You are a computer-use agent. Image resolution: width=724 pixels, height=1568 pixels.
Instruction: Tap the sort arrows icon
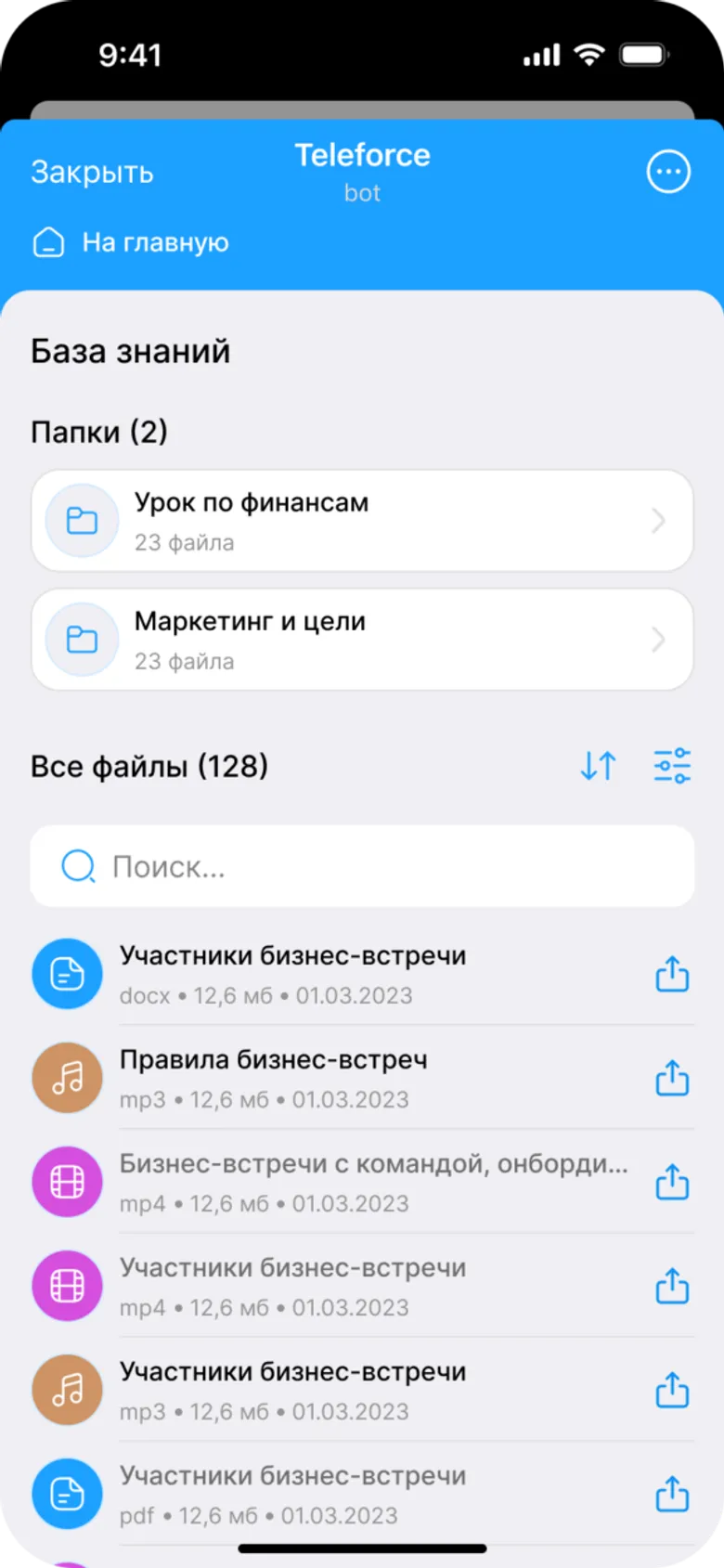pos(599,766)
